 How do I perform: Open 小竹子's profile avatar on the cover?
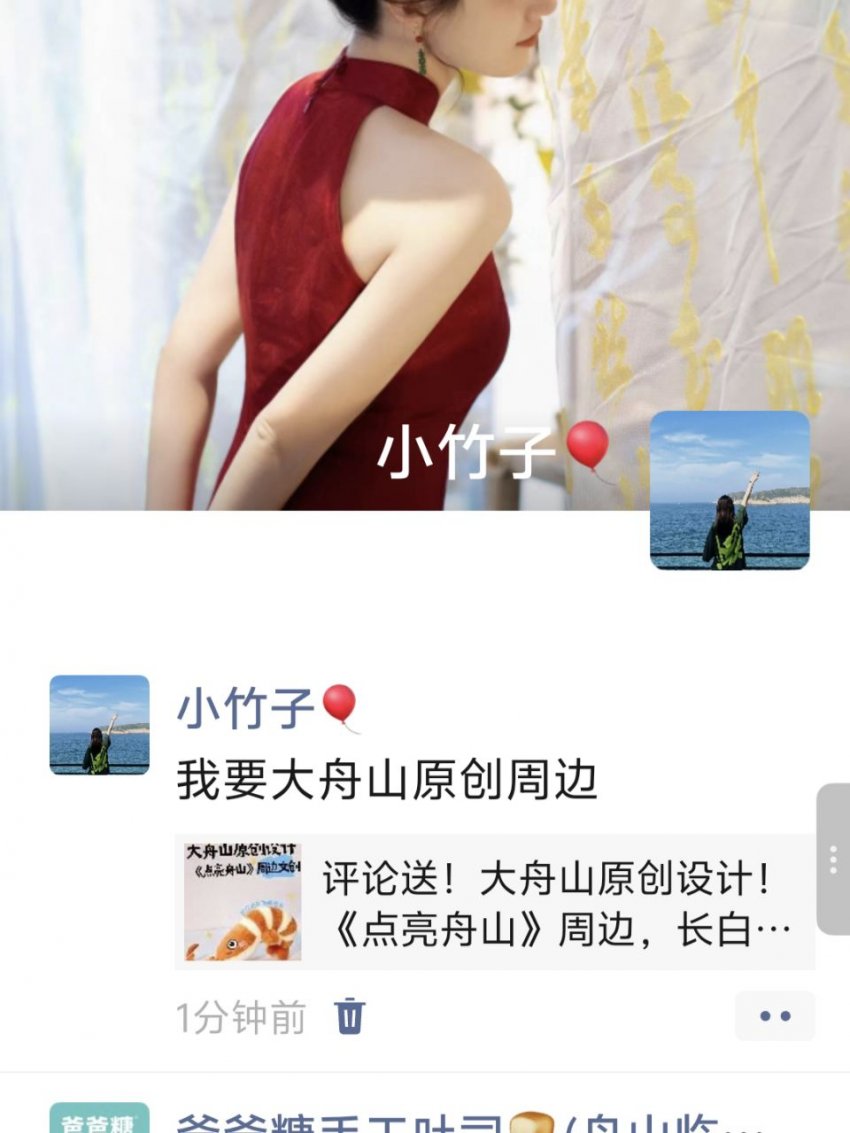click(729, 490)
